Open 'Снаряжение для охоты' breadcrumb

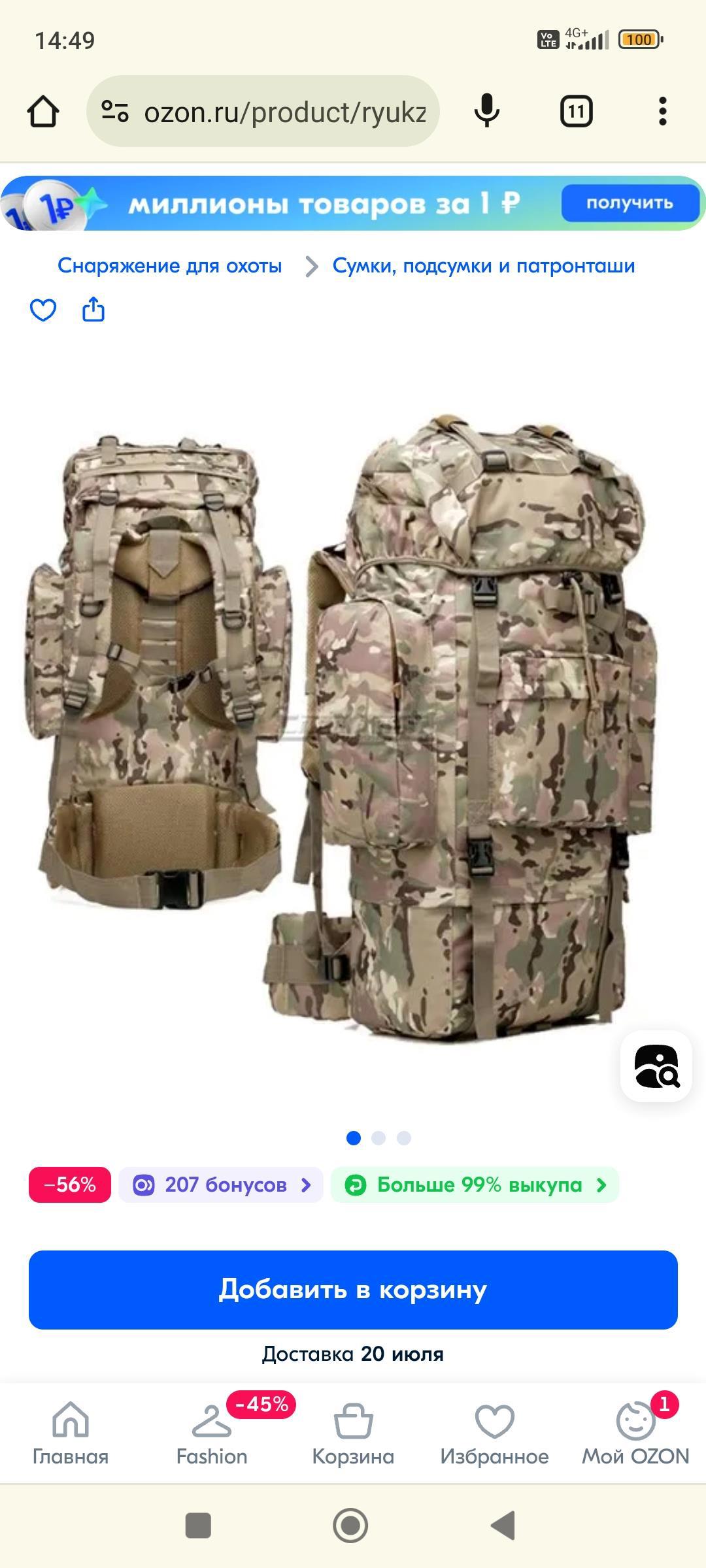point(170,266)
